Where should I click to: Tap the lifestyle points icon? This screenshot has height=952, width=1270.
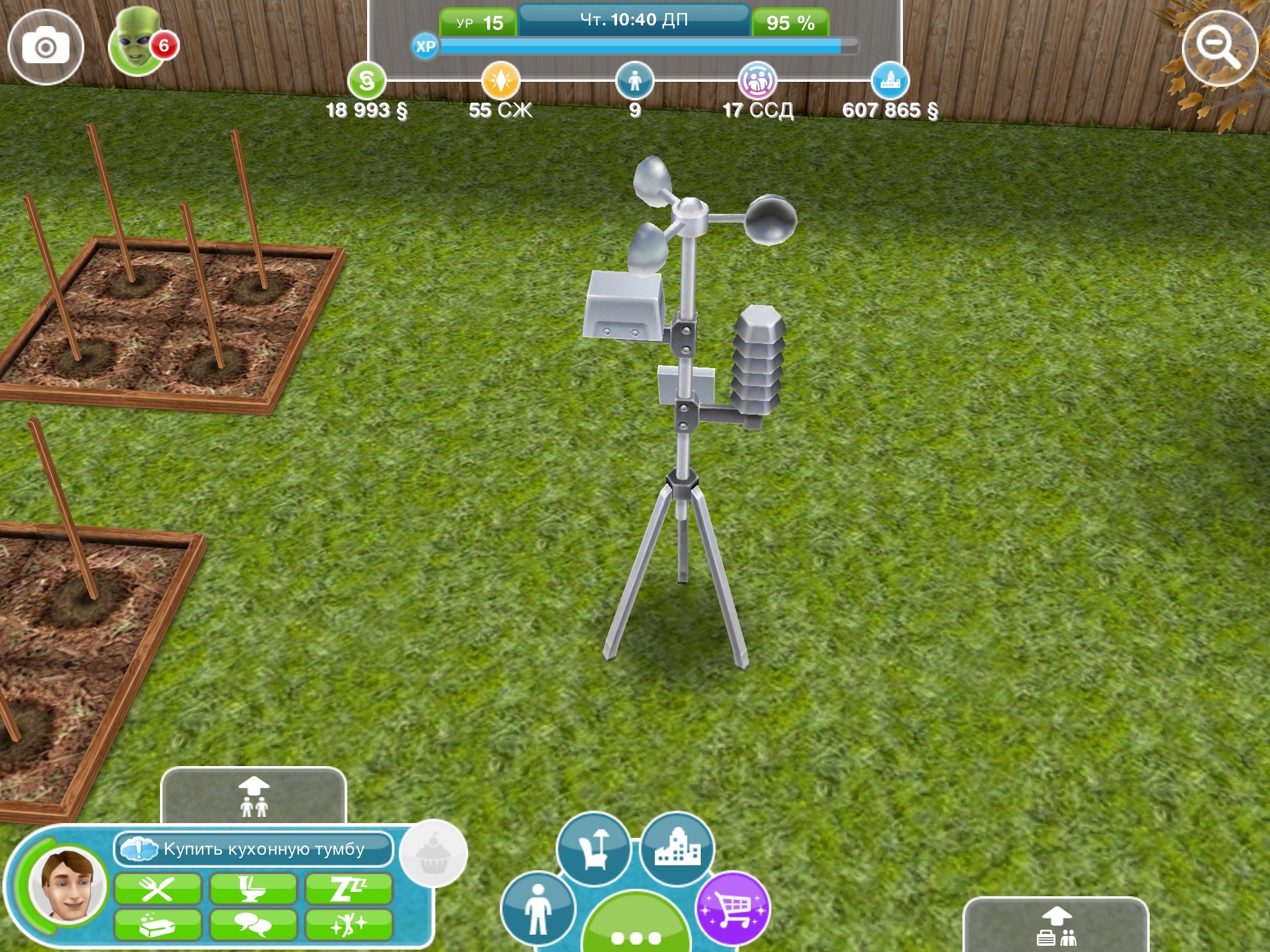(500, 81)
